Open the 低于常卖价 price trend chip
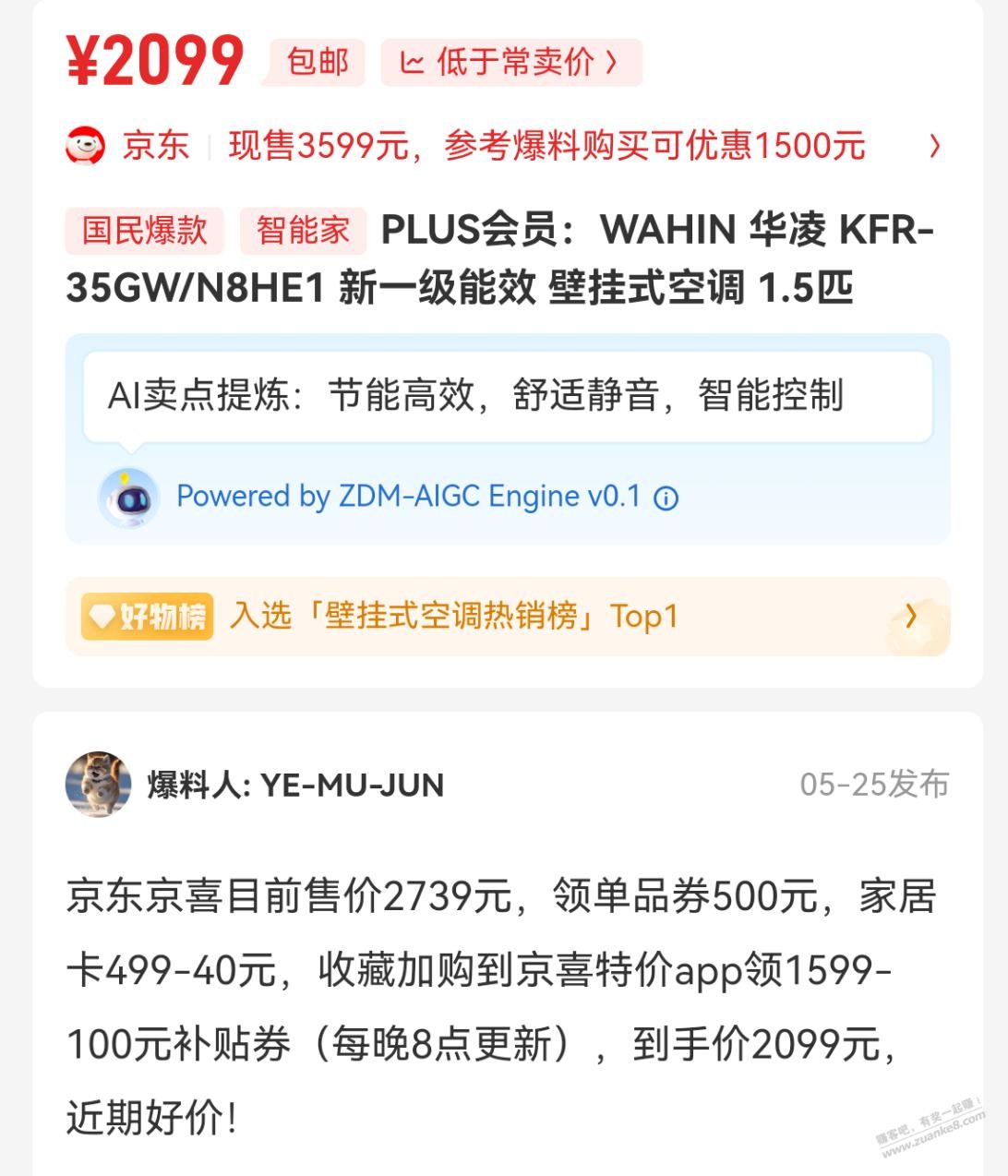Viewport: 1008px width, 1176px height. pos(511,63)
